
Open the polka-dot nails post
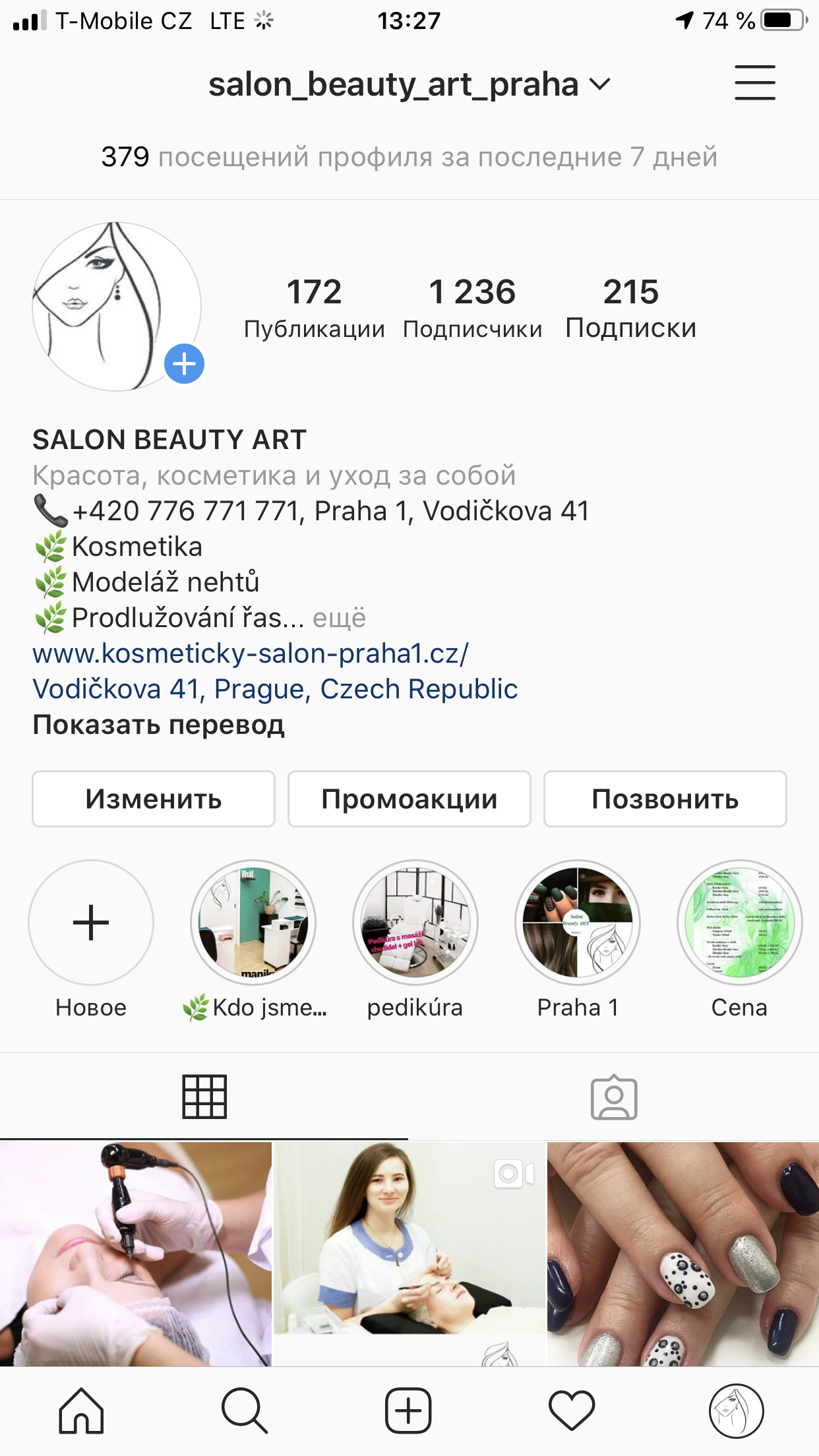tap(683, 1253)
